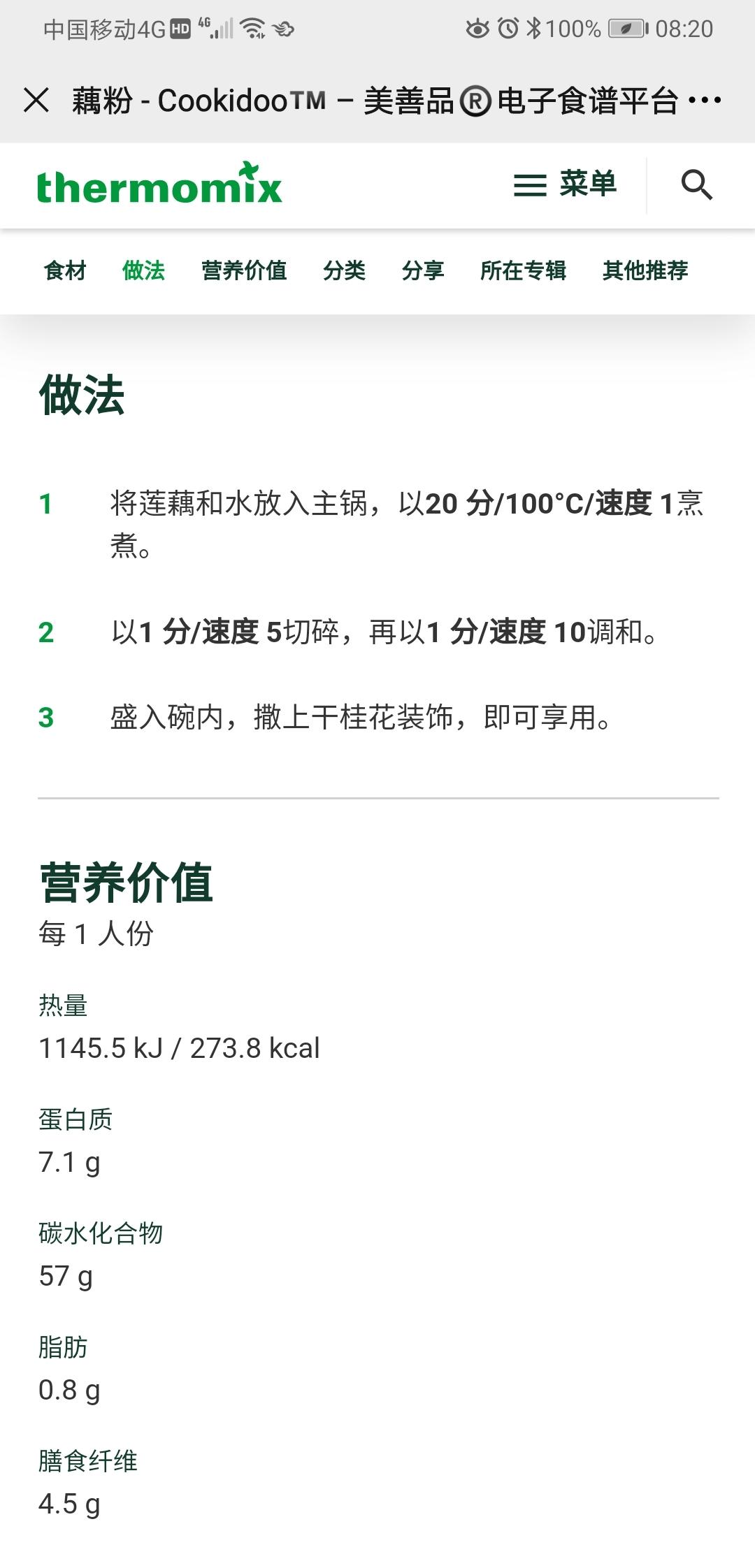
Task: Close the web page with X
Action: (x=36, y=100)
